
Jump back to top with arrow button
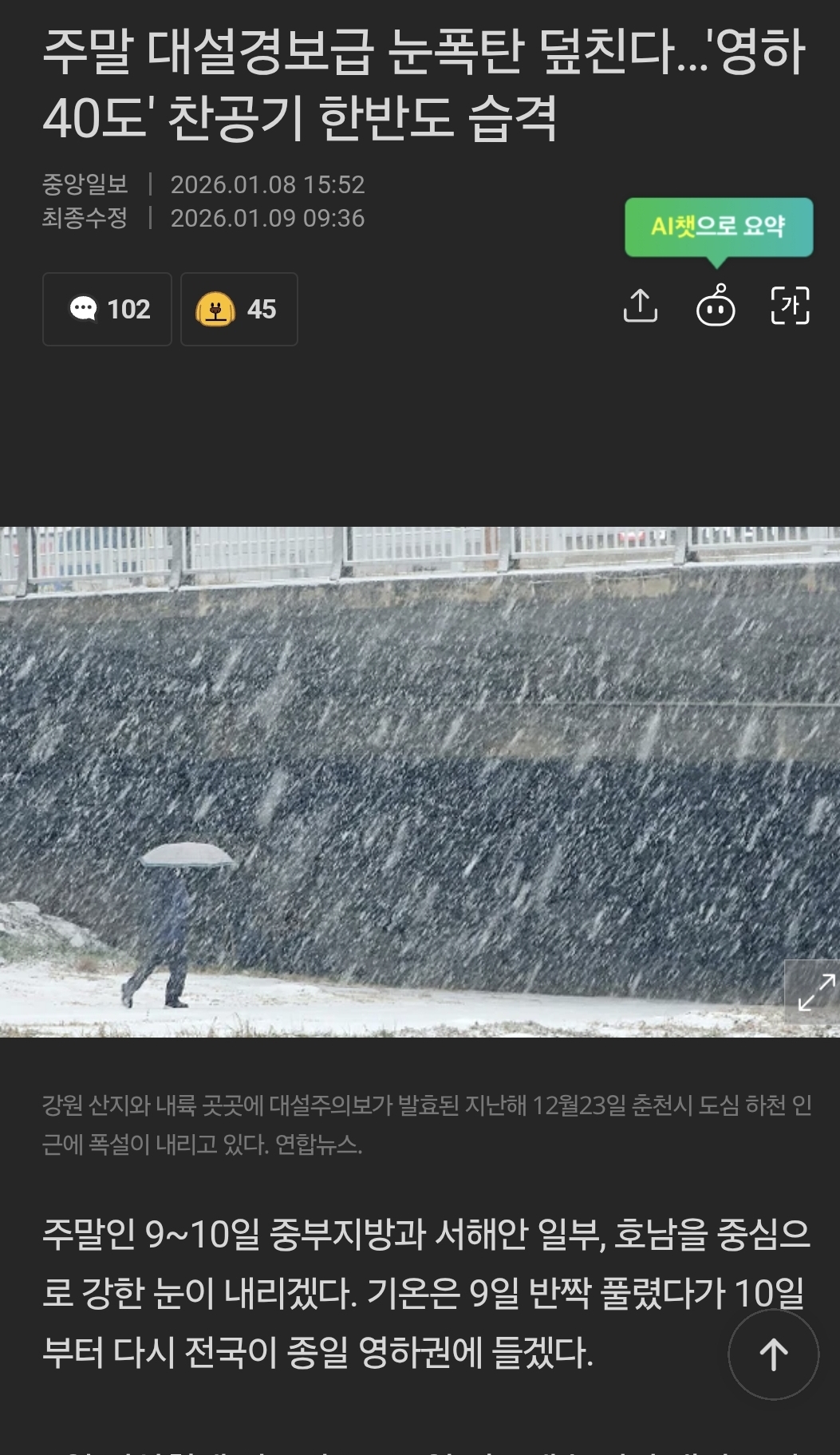click(x=773, y=1354)
